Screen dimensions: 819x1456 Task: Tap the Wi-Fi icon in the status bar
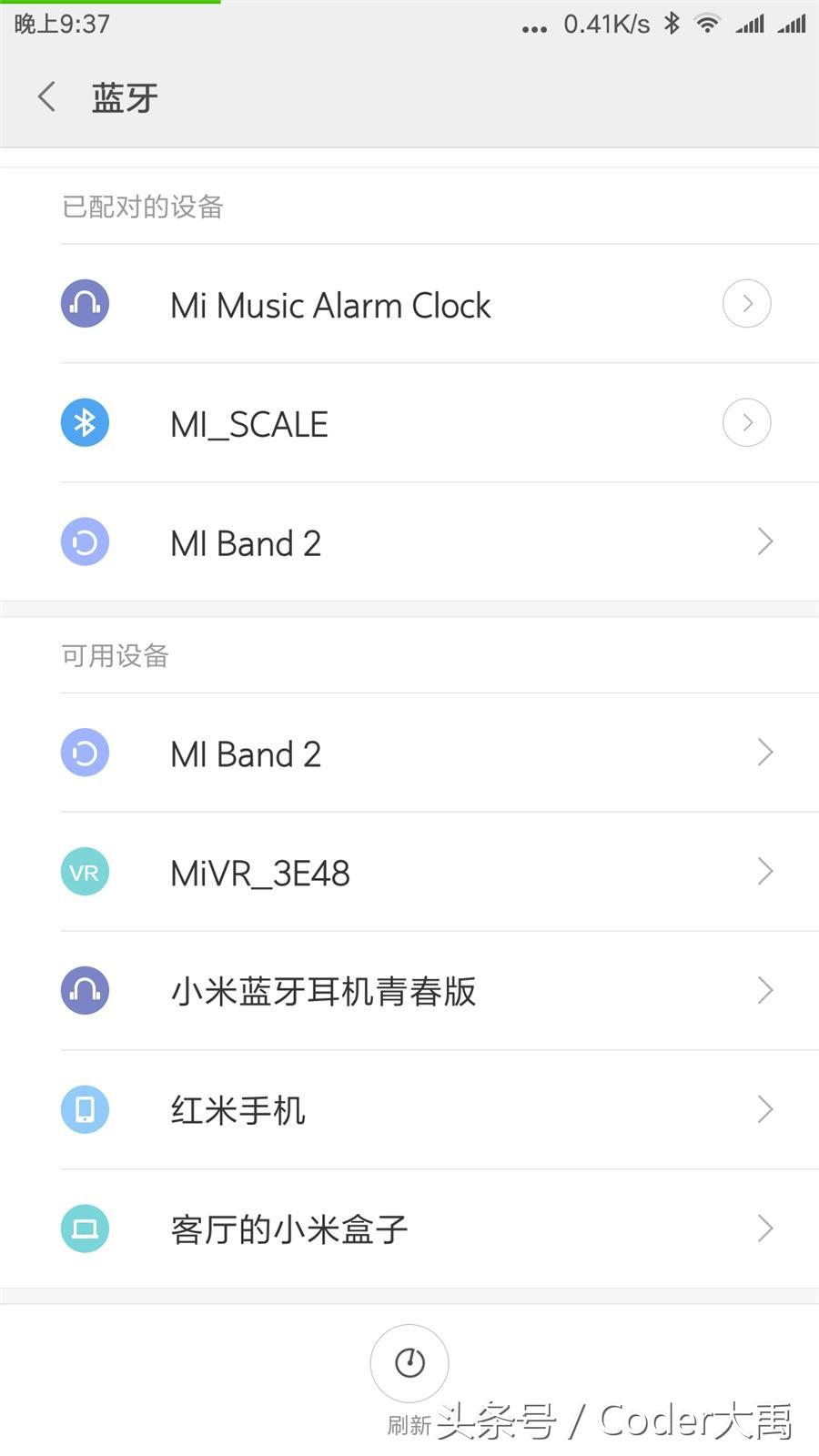coord(707,24)
